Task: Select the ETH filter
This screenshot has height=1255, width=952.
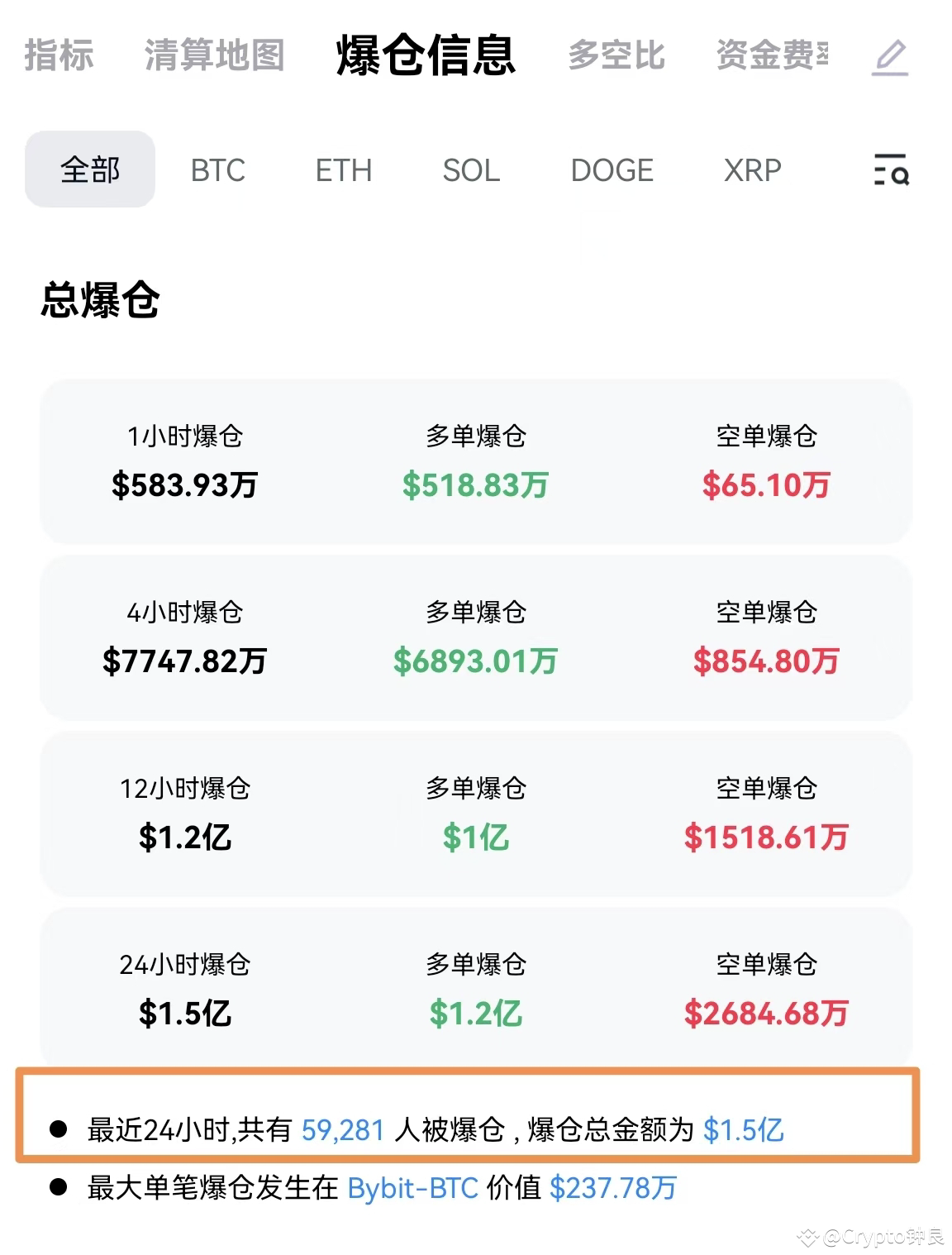Action: point(344,171)
